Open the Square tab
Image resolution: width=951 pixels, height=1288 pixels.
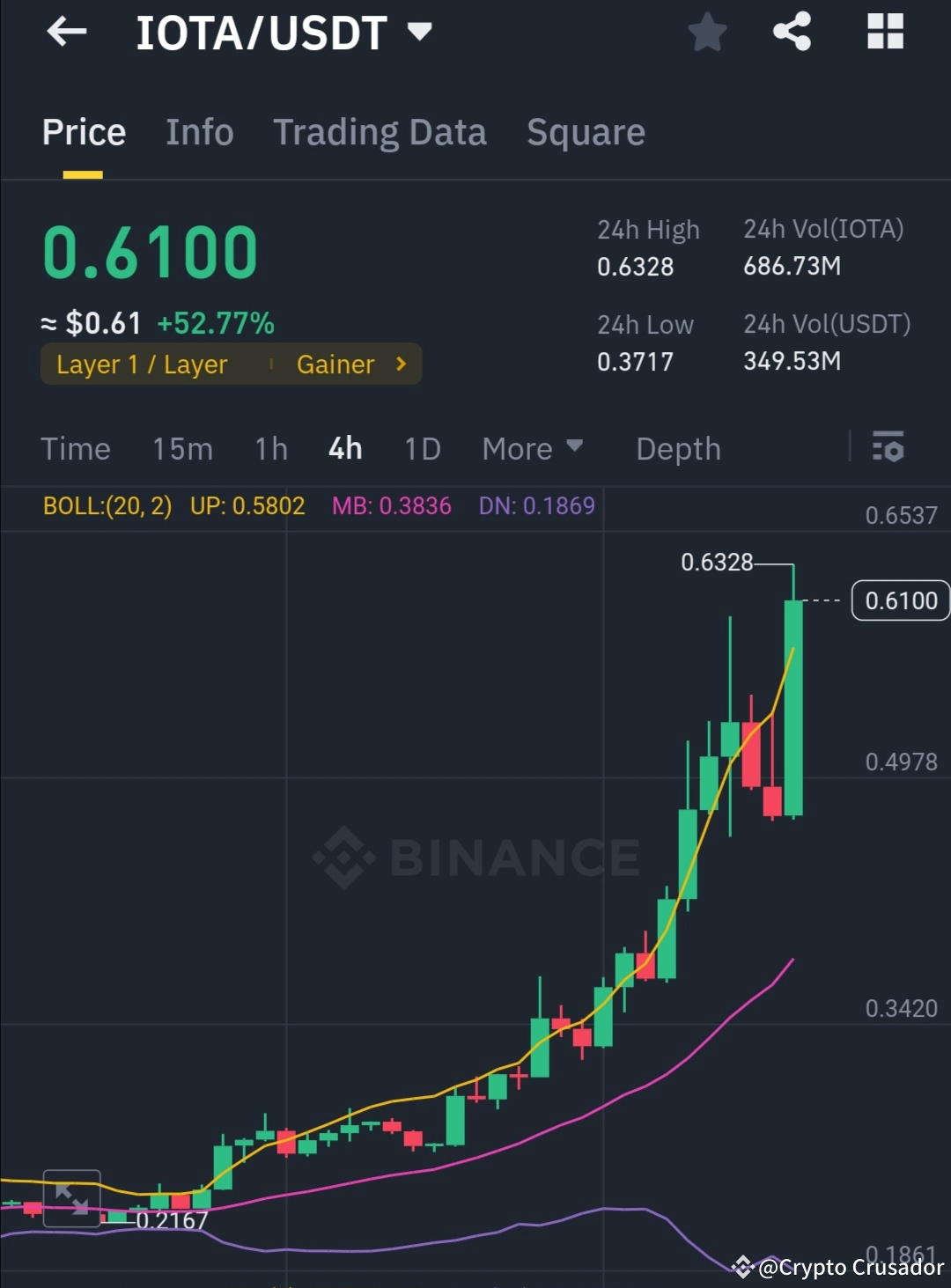coord(585,132)
